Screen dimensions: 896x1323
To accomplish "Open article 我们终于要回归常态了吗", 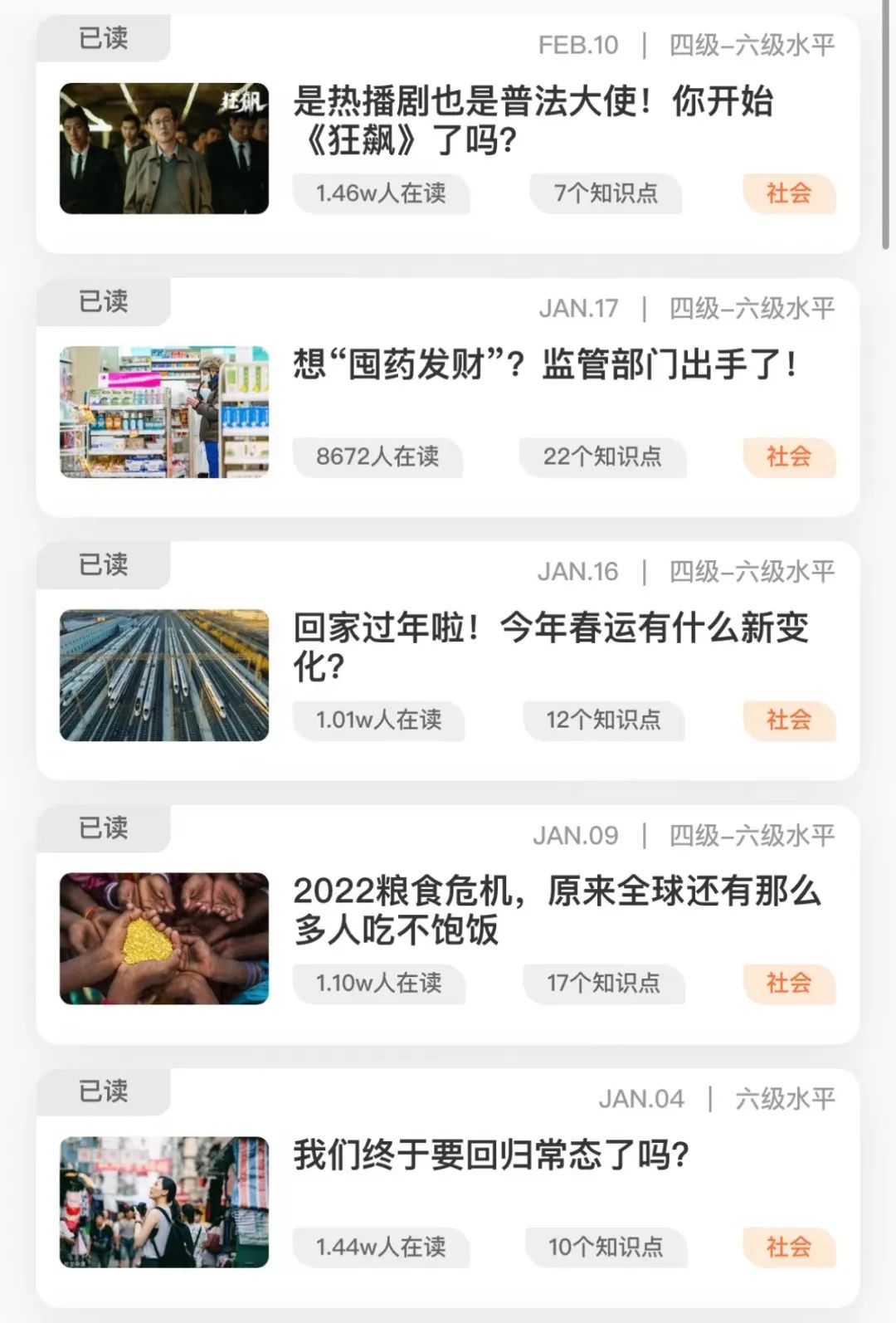I will tap(491, 1155).
